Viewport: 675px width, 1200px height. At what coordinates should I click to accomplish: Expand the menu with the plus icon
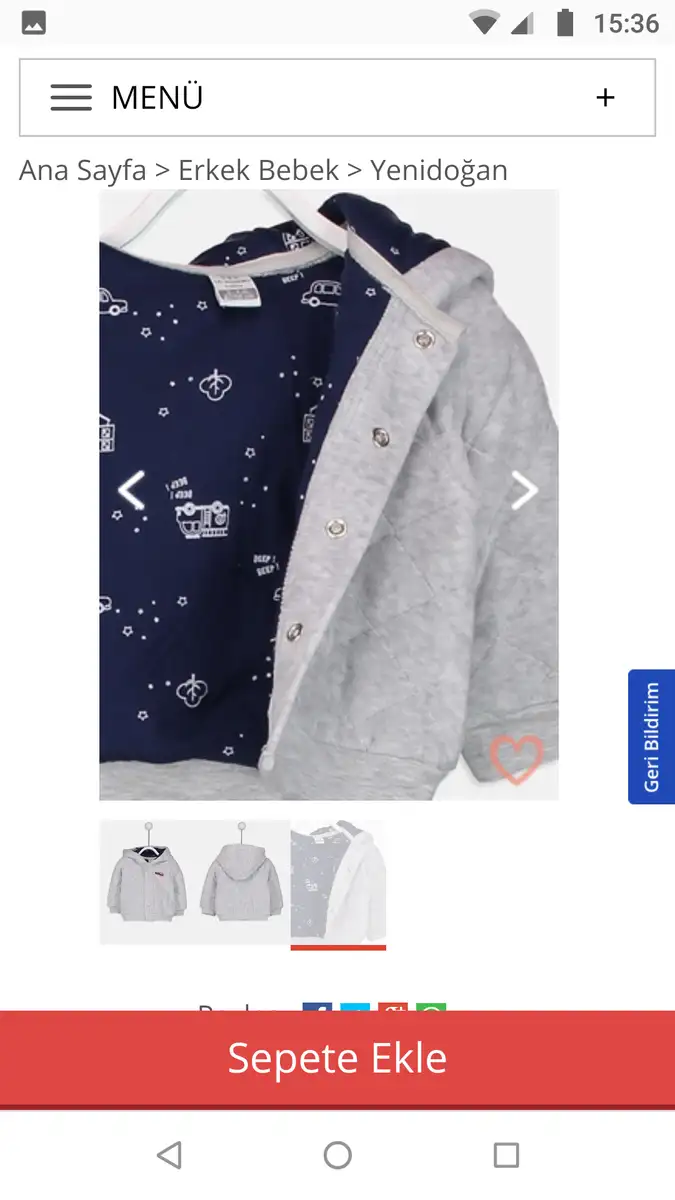[605, 97]
